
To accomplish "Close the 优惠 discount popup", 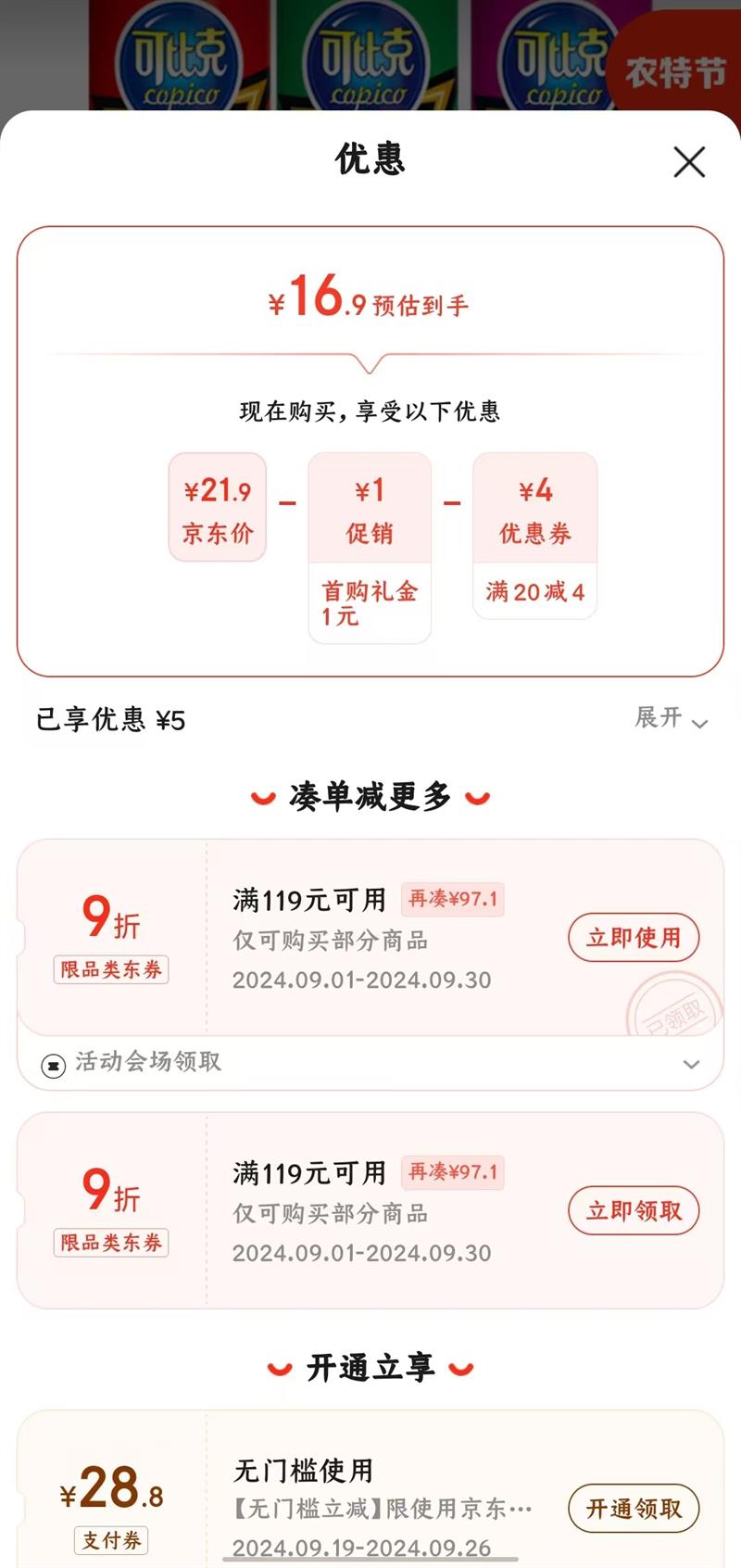I will pos(689,163).
